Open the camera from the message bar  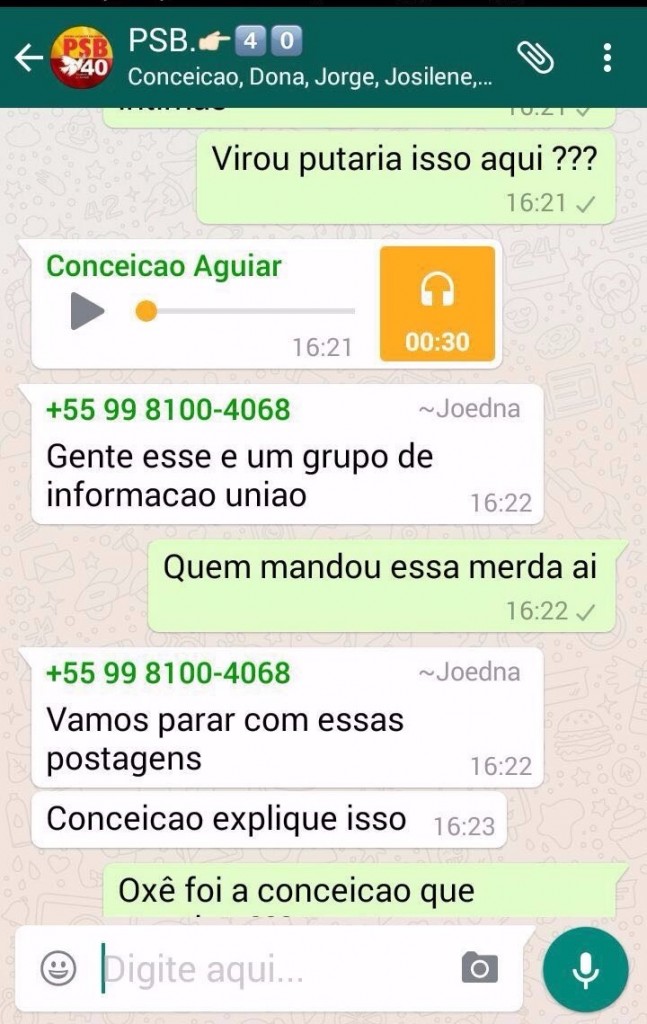coord(480,968)
